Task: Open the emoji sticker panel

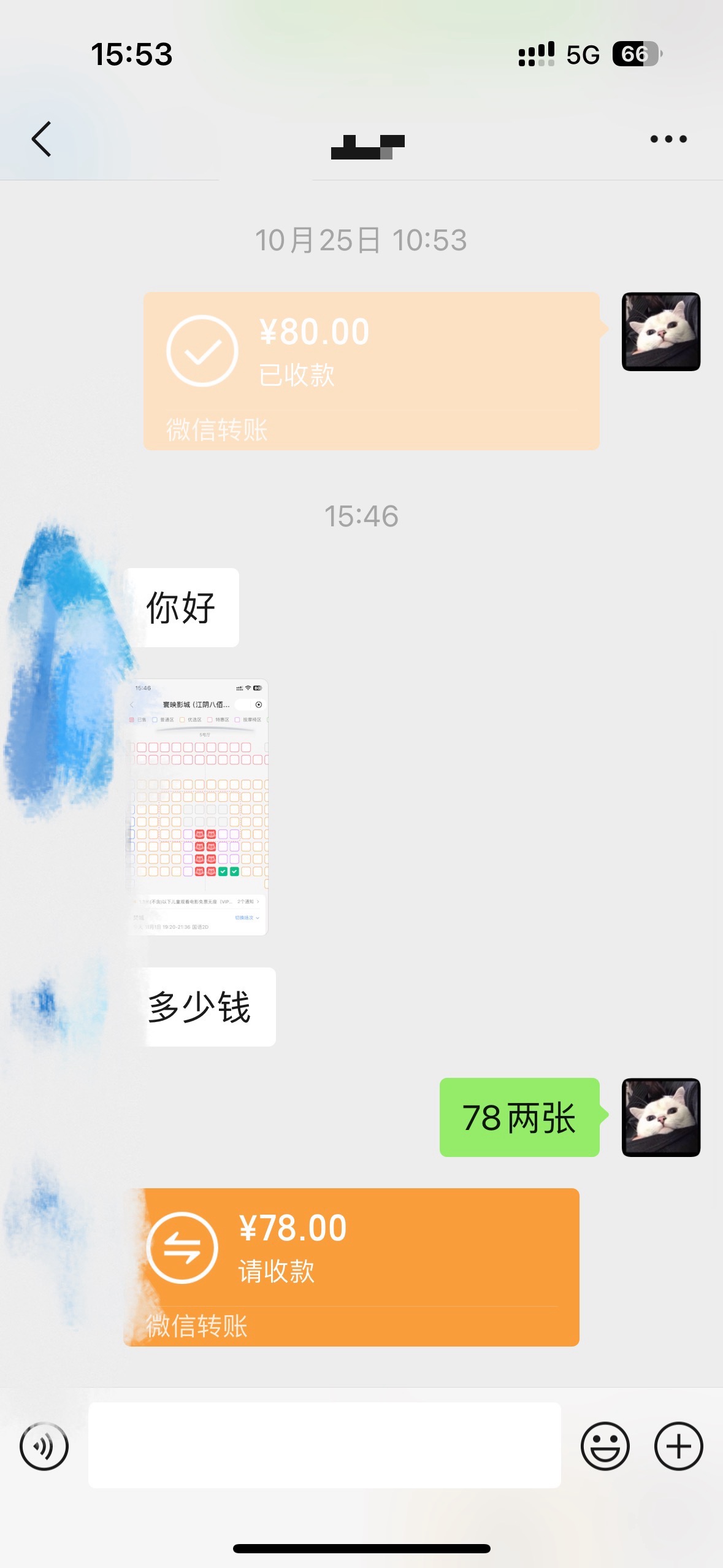Action: tap(605, 1446)
